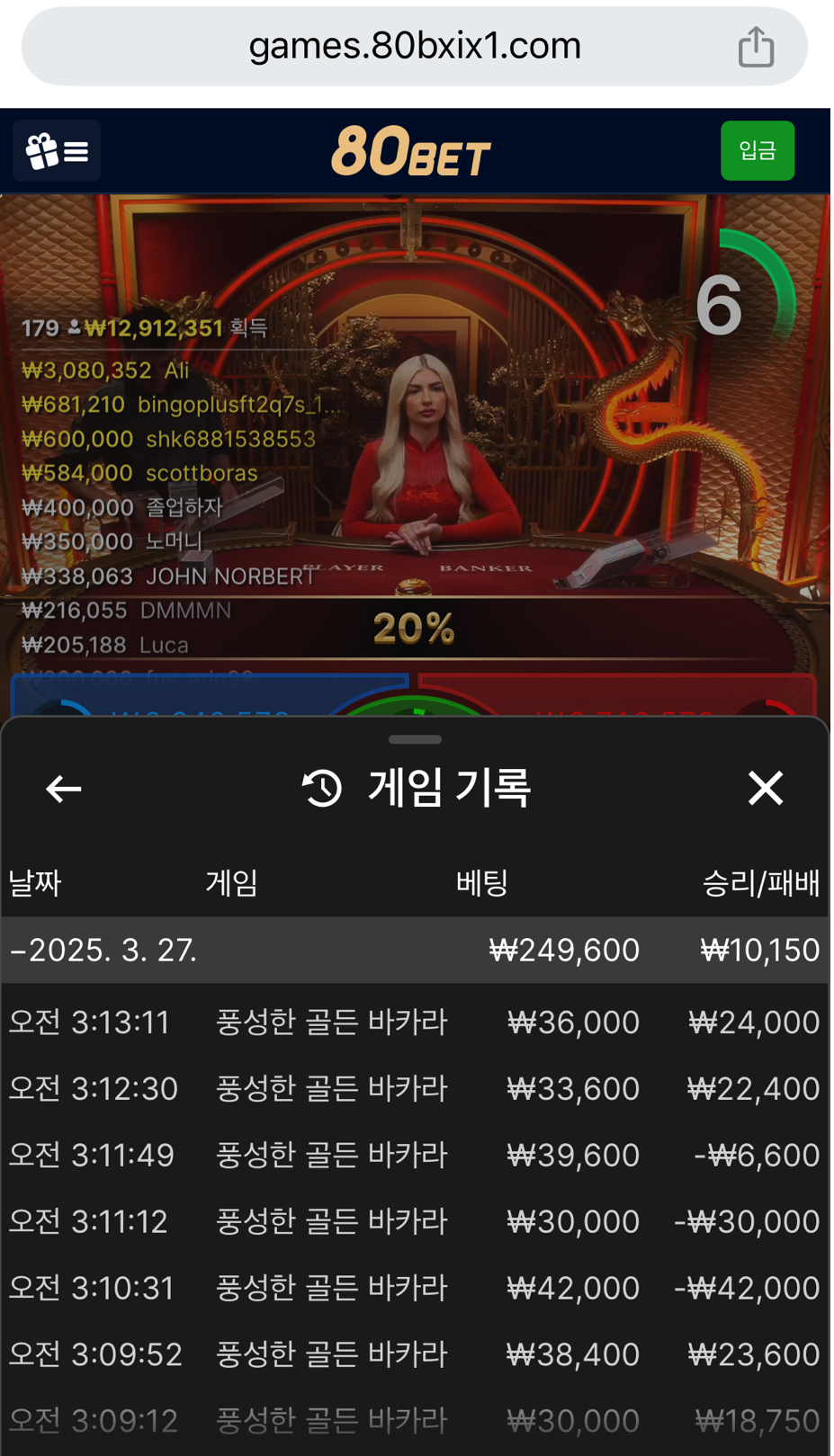Open the 오전 3:10:31 game record
The height and width of the screenshot is (1456, 834).
pyautogui.click(x=414, y=1288)
